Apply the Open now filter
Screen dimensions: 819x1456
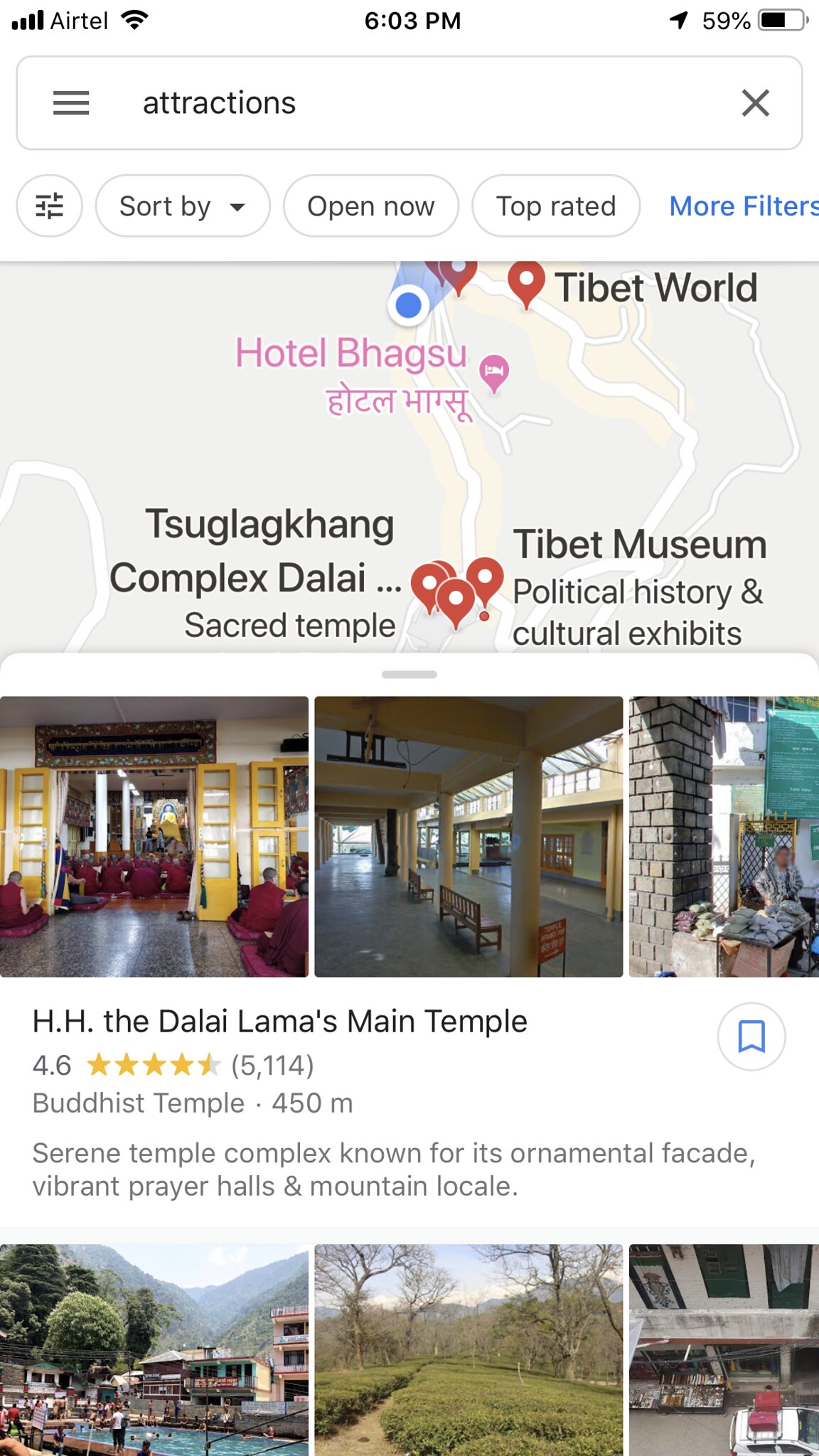pos(370,206)
